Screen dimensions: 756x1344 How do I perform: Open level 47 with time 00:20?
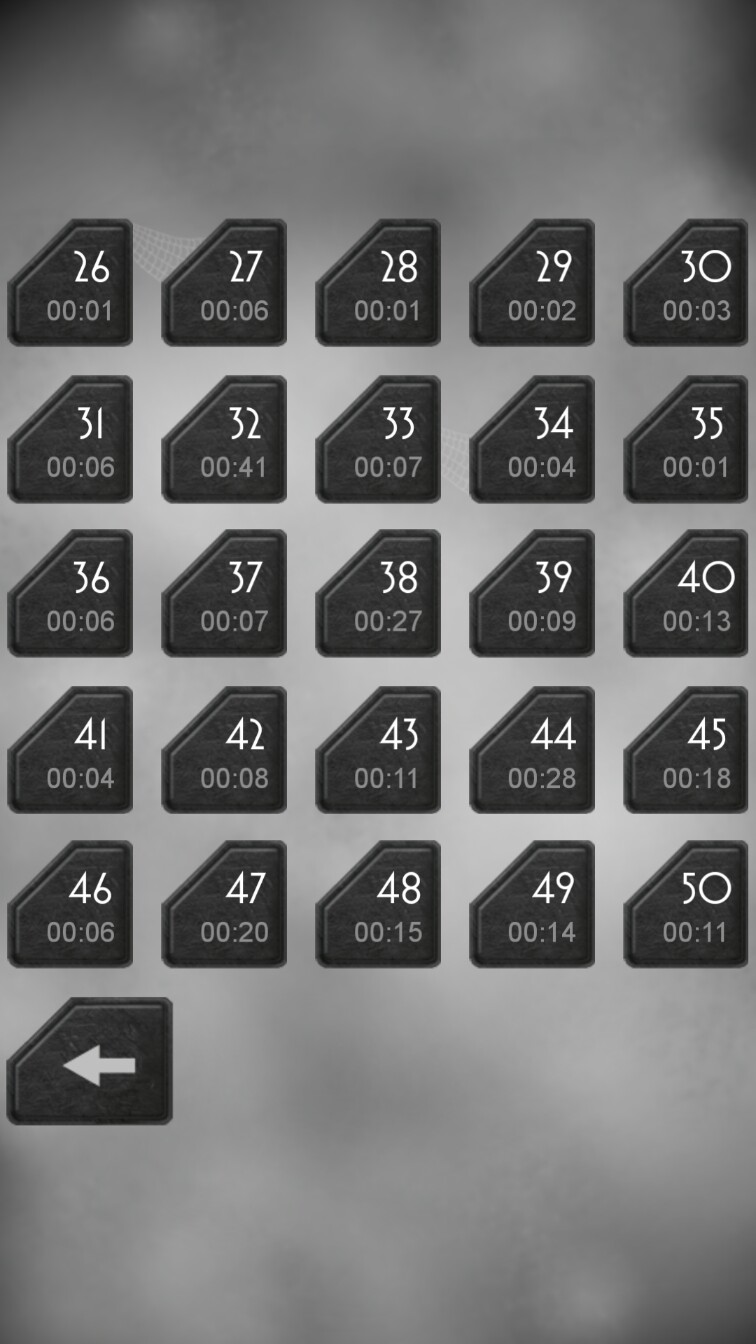(x=226, y=906)
